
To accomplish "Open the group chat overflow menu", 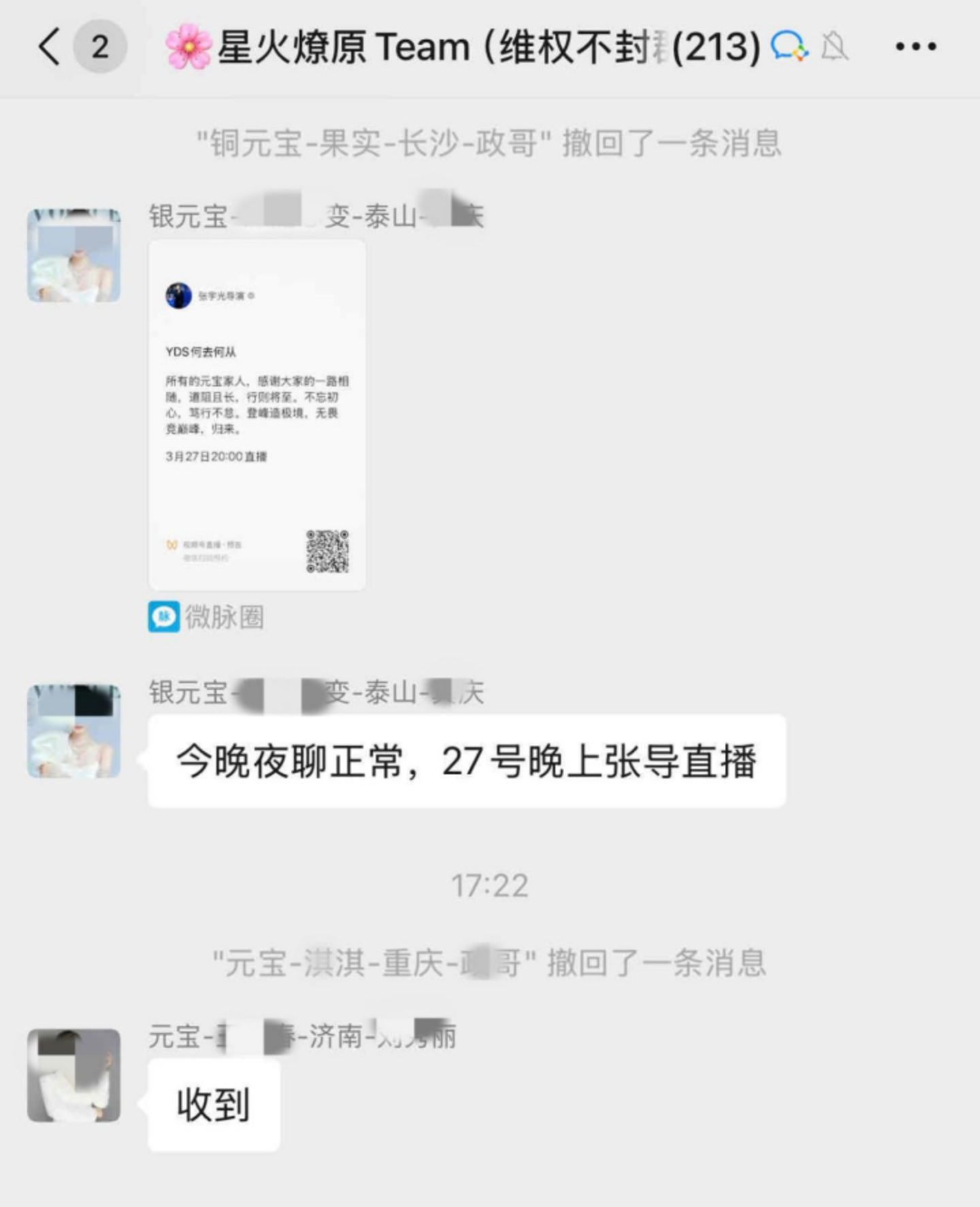I will tap(915, 46).
